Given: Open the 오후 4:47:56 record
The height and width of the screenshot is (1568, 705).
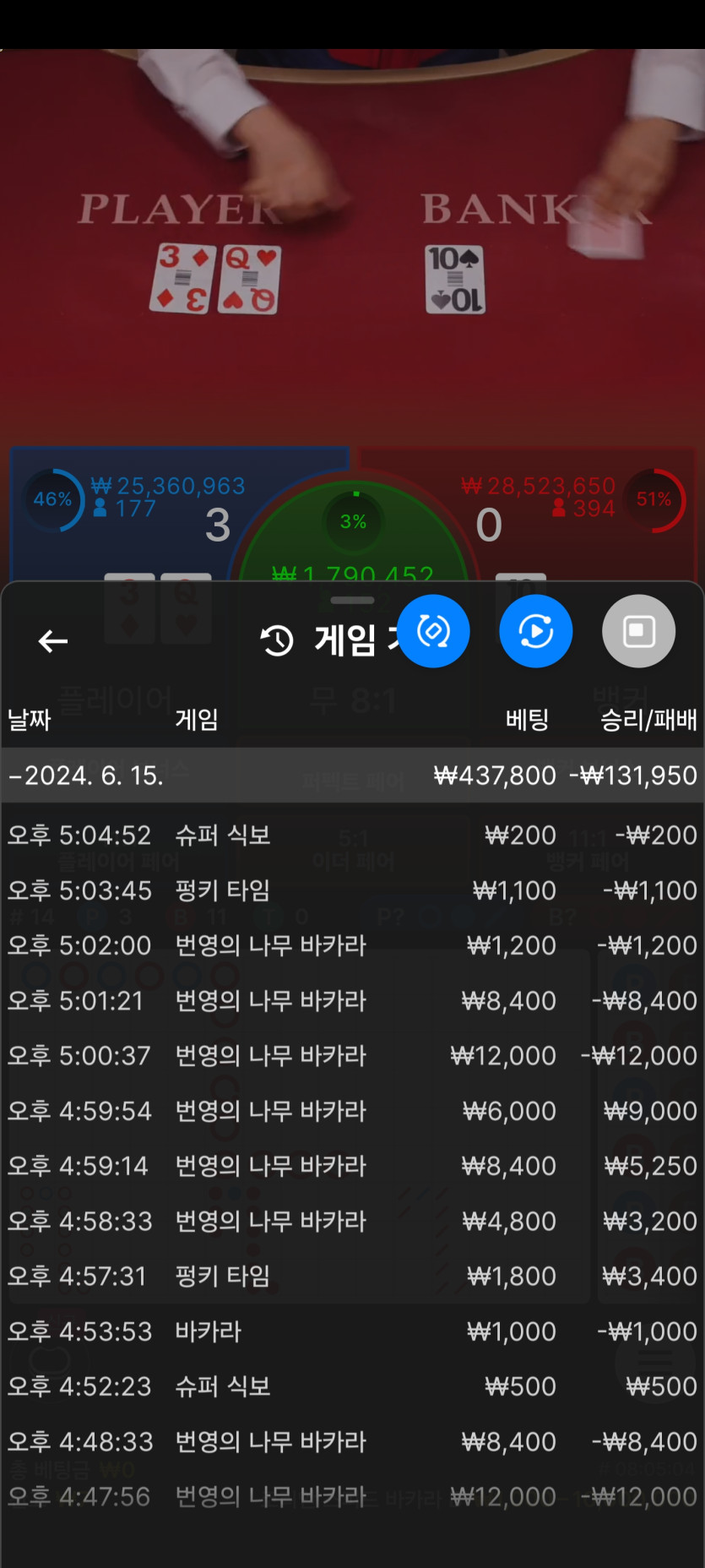Looking at the screenshot, I should [x=352, y=1497].
